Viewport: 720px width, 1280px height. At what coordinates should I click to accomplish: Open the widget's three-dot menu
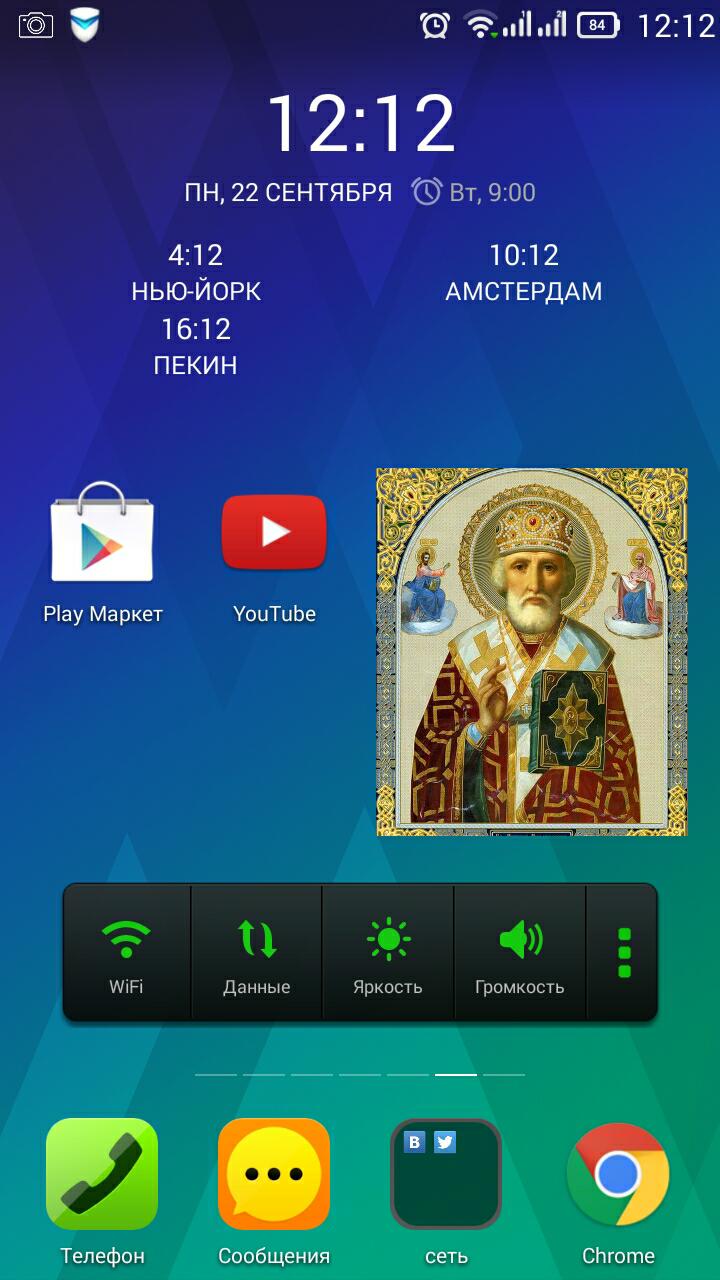click(624, 952)
